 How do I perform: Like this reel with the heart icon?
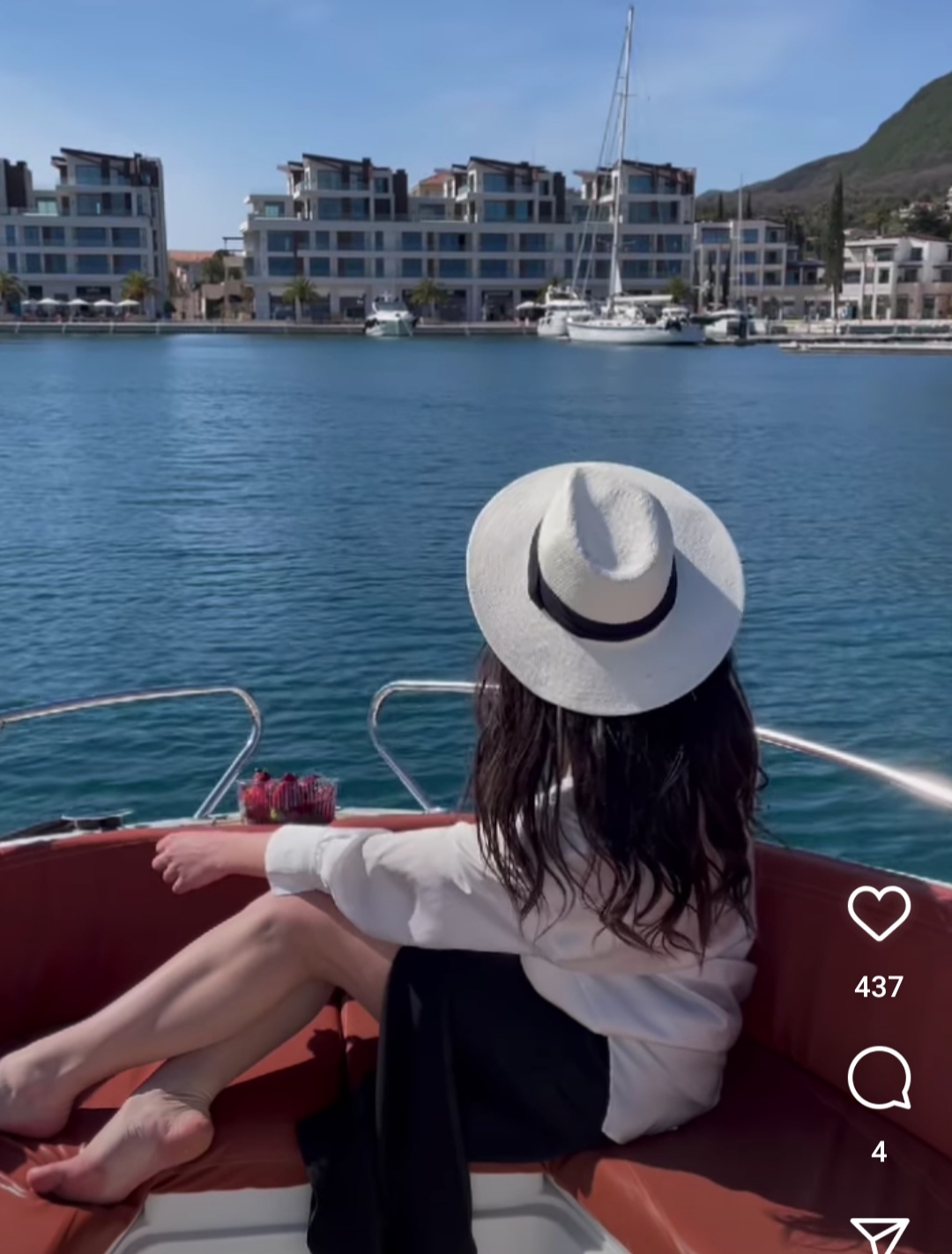pyautogui.click(x=879, y=914)
